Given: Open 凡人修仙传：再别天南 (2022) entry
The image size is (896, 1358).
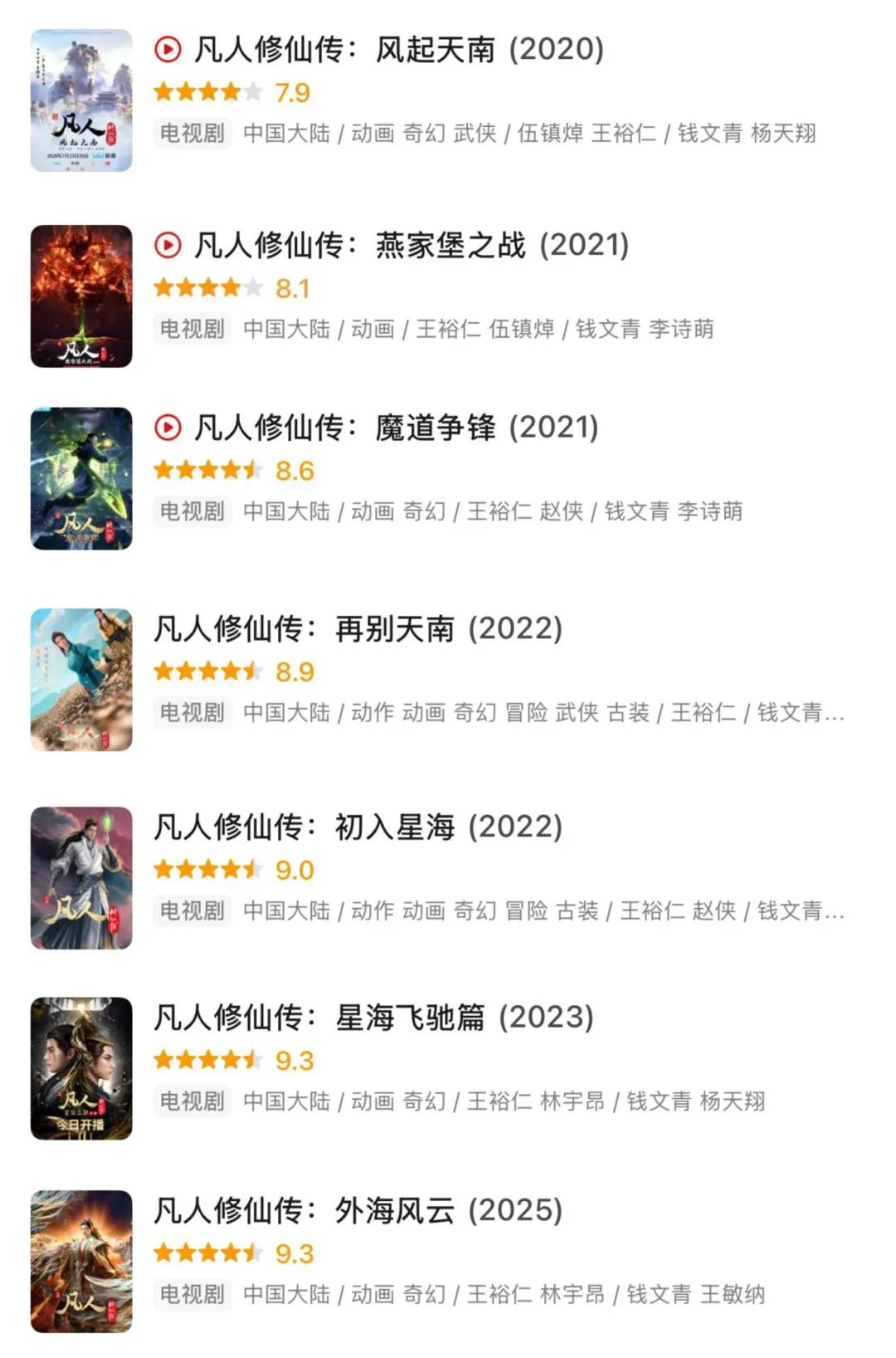Looking at the screenshot, I should click(x=358, y=629).
